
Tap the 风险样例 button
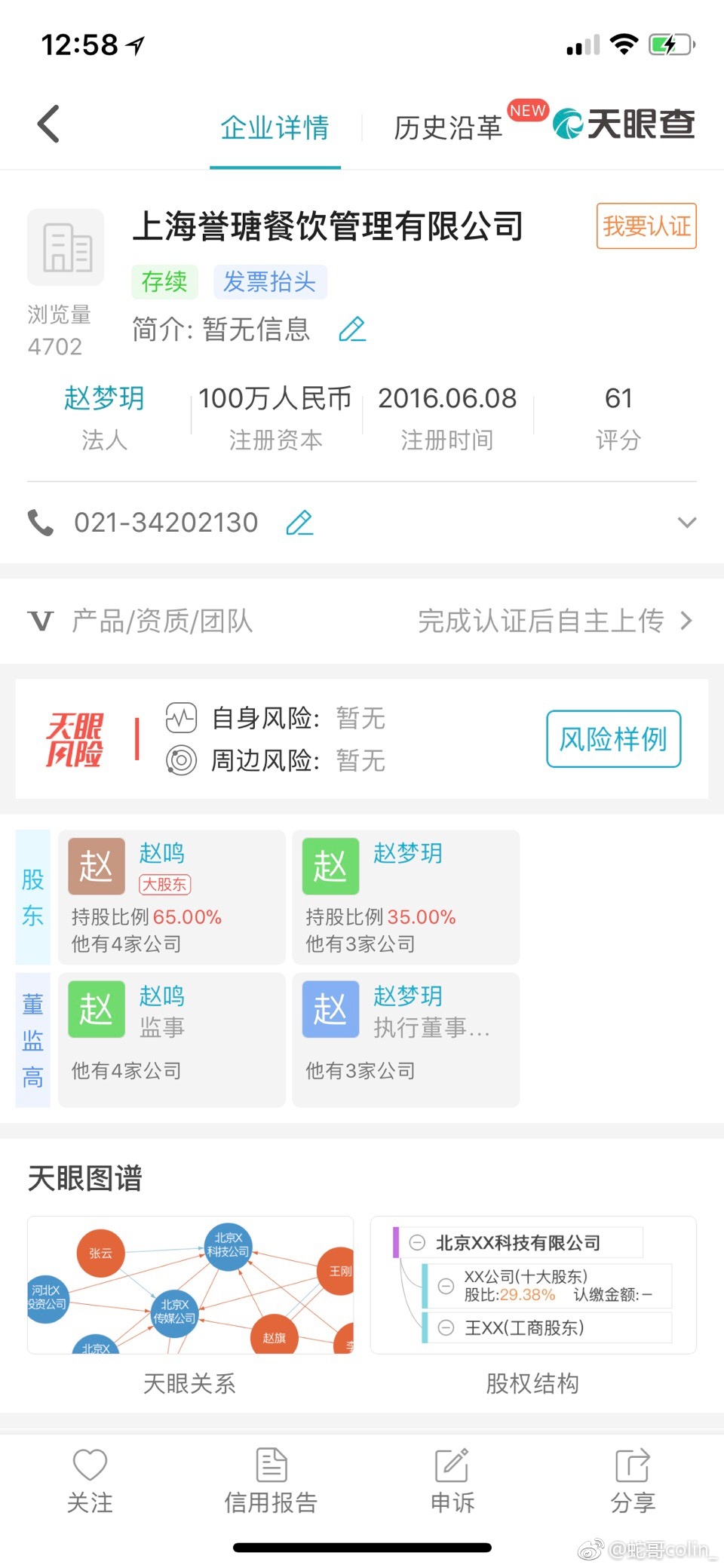(613, 739)
